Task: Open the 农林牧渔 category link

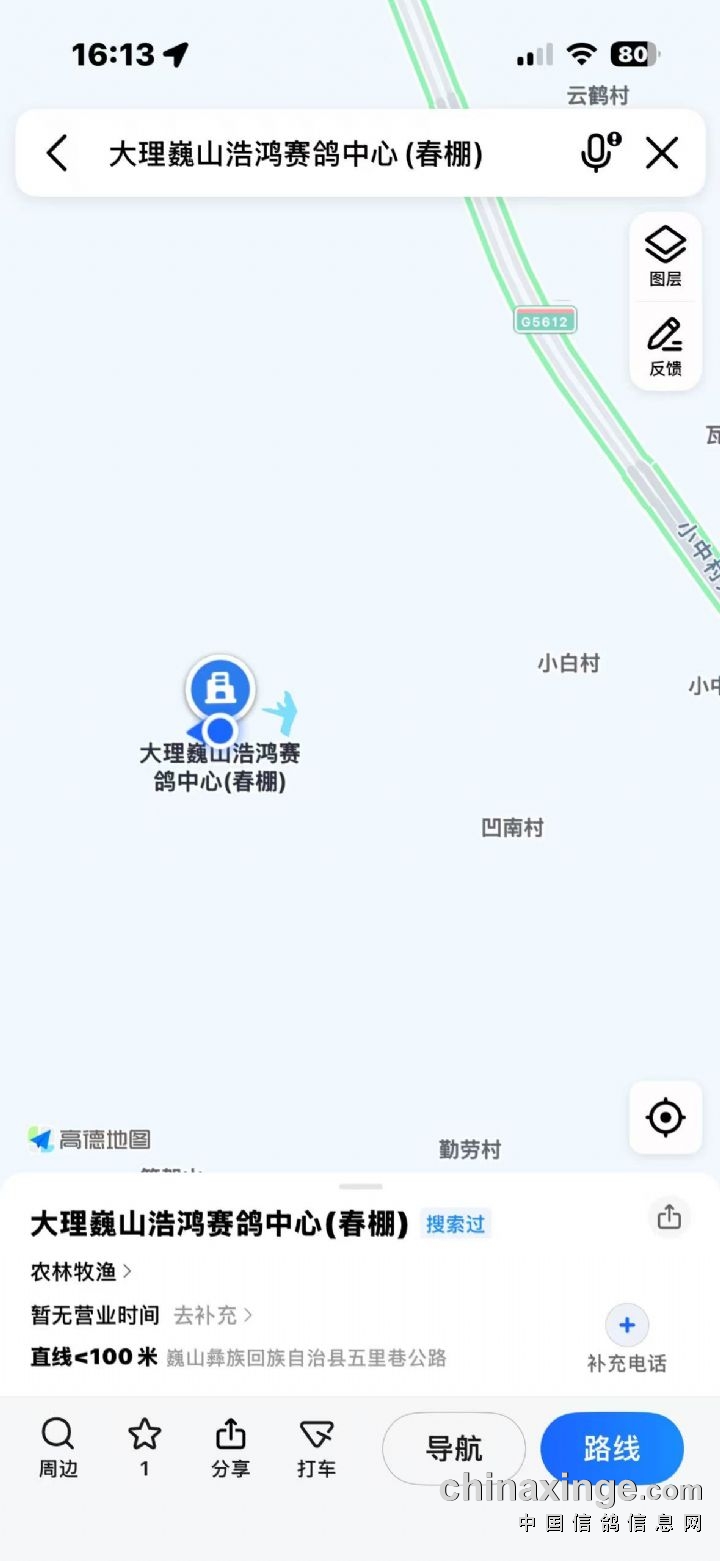Action: 81,1272
